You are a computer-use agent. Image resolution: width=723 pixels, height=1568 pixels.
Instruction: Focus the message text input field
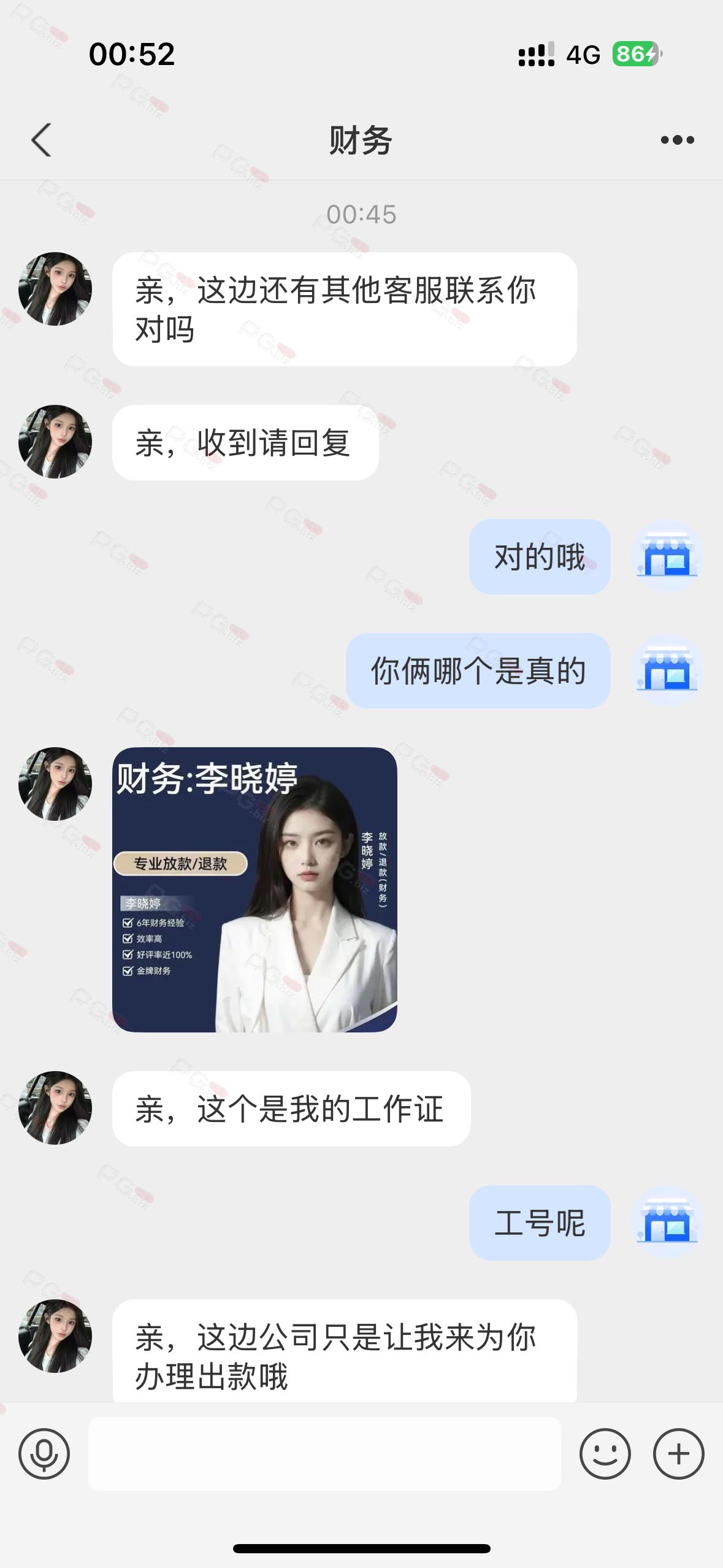(324, 1454)
